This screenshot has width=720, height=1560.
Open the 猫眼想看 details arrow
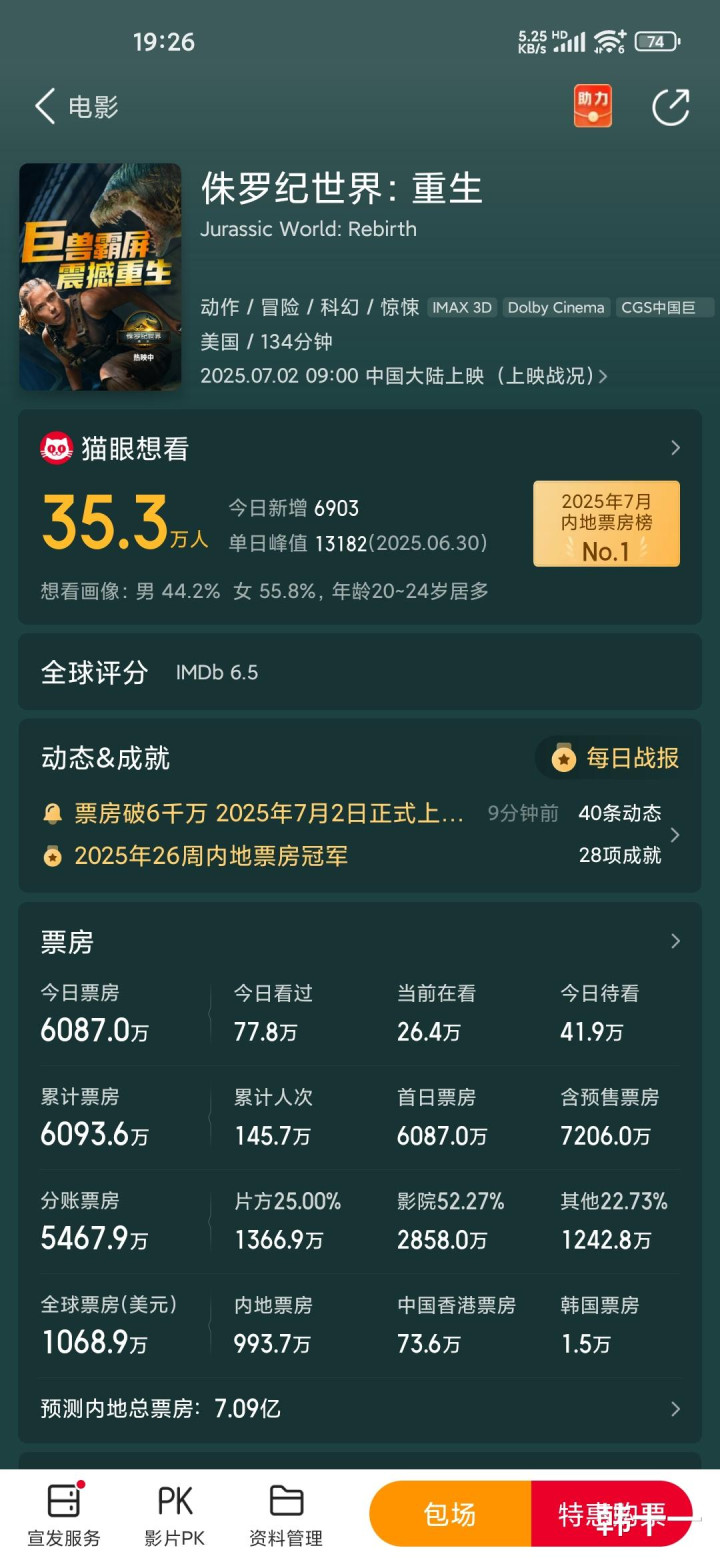tap(676, 448)
